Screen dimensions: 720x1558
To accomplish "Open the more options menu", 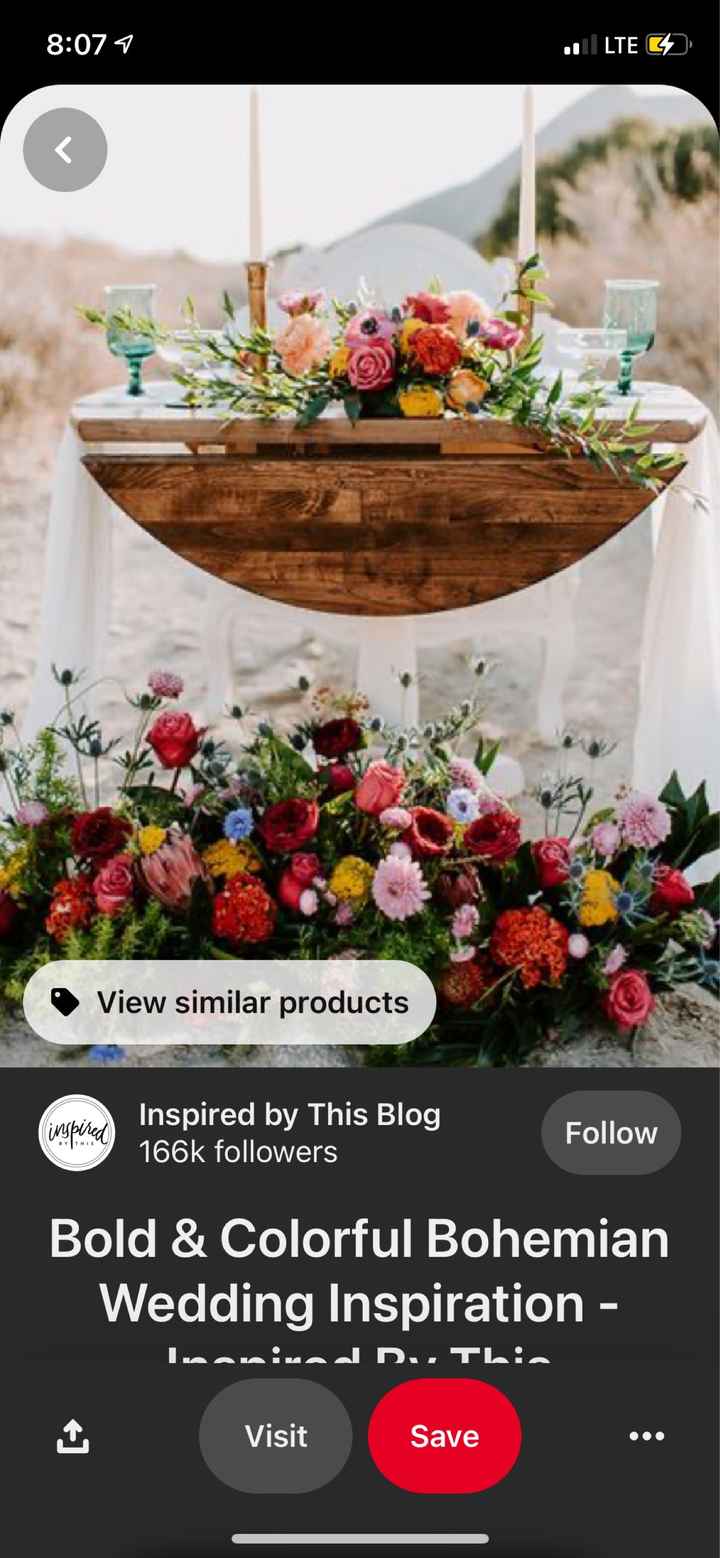I will click(x=646, y=1436).
